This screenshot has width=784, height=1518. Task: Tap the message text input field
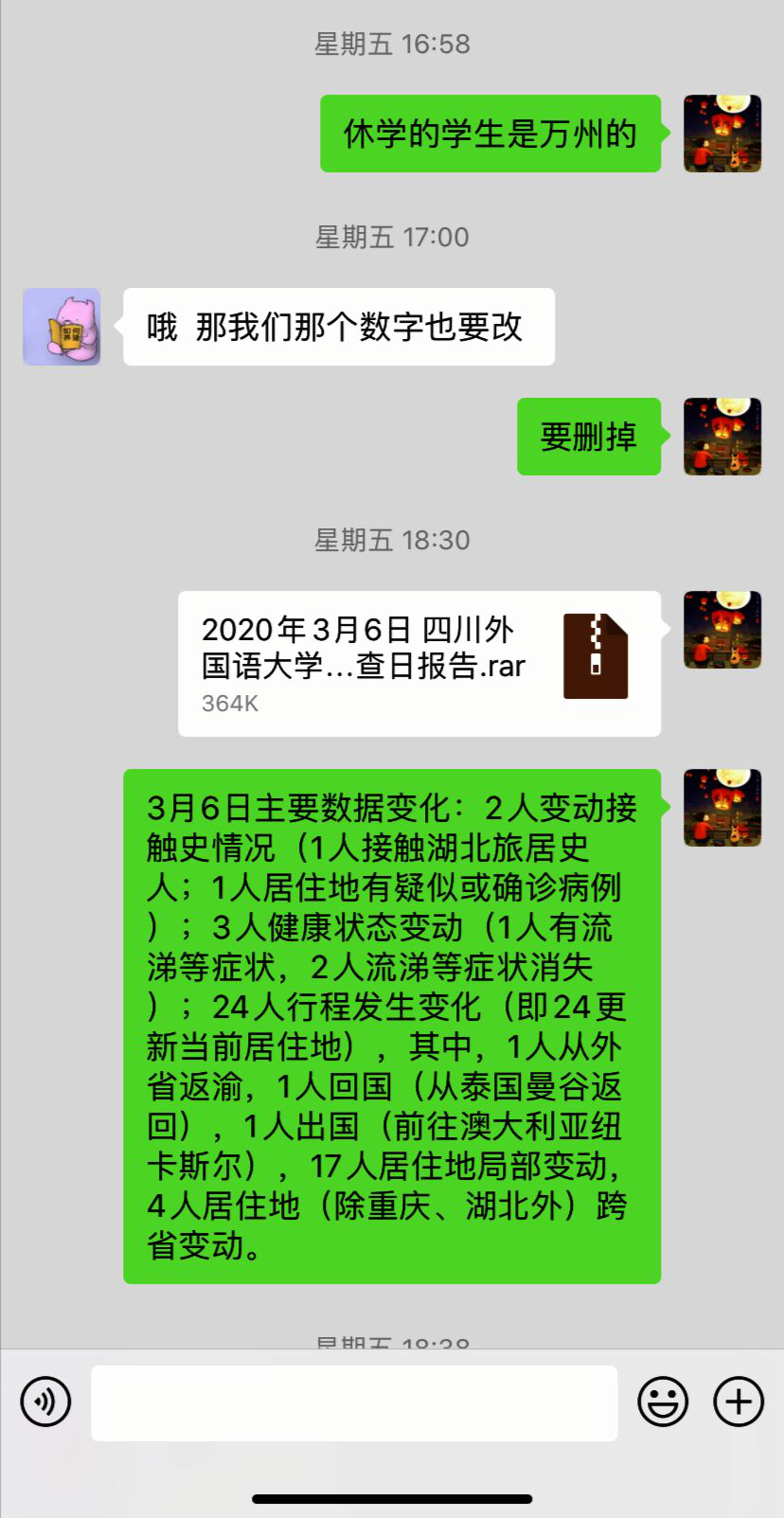(x=354, y=1402)
